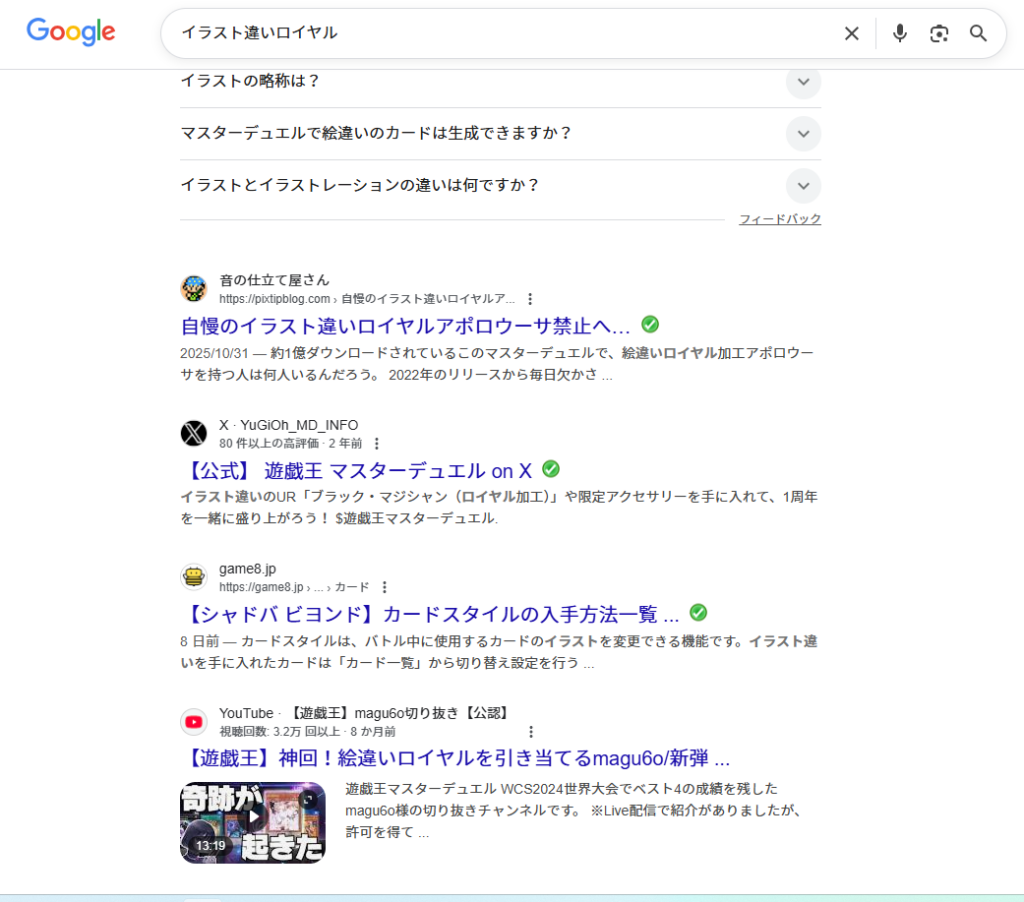Image resolution: width=1024 pixels, height=902 pixels.
Task: Start voice search with the microphone
Action: point(899,34)
